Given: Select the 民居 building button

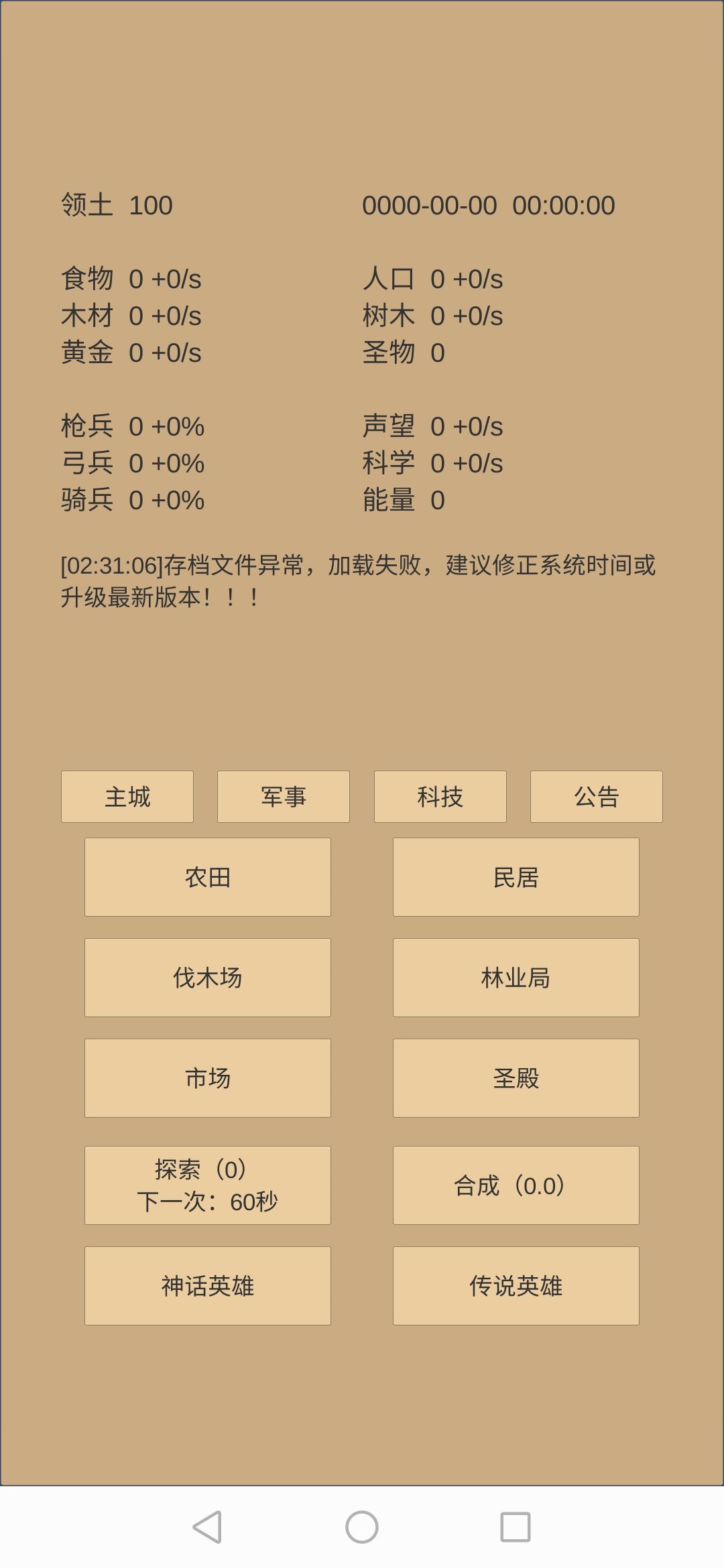Looking at the screenshot, I should pyautogui.click(x=516, y=877).
